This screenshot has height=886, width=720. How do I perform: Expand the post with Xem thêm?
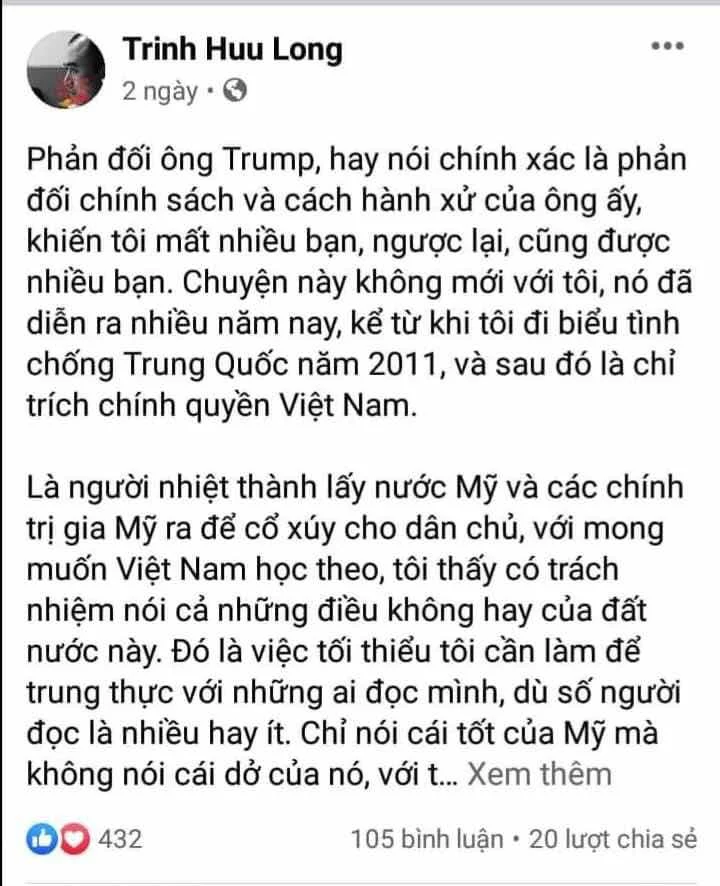pyautogui.click(x=539, y=772)
